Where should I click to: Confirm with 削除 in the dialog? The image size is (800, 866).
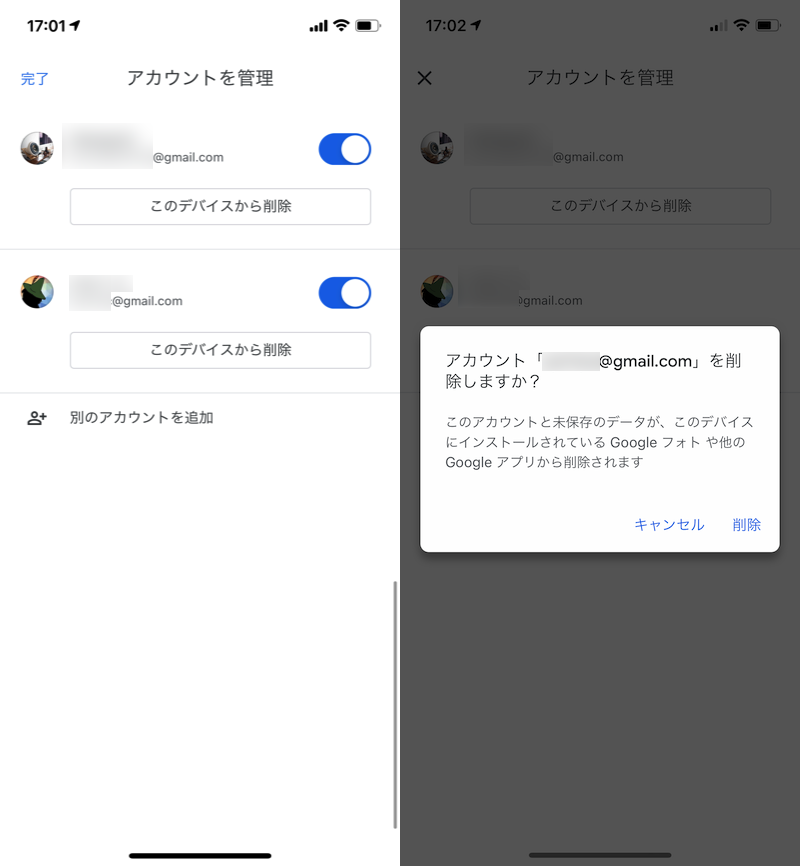[x=746, y=525]
